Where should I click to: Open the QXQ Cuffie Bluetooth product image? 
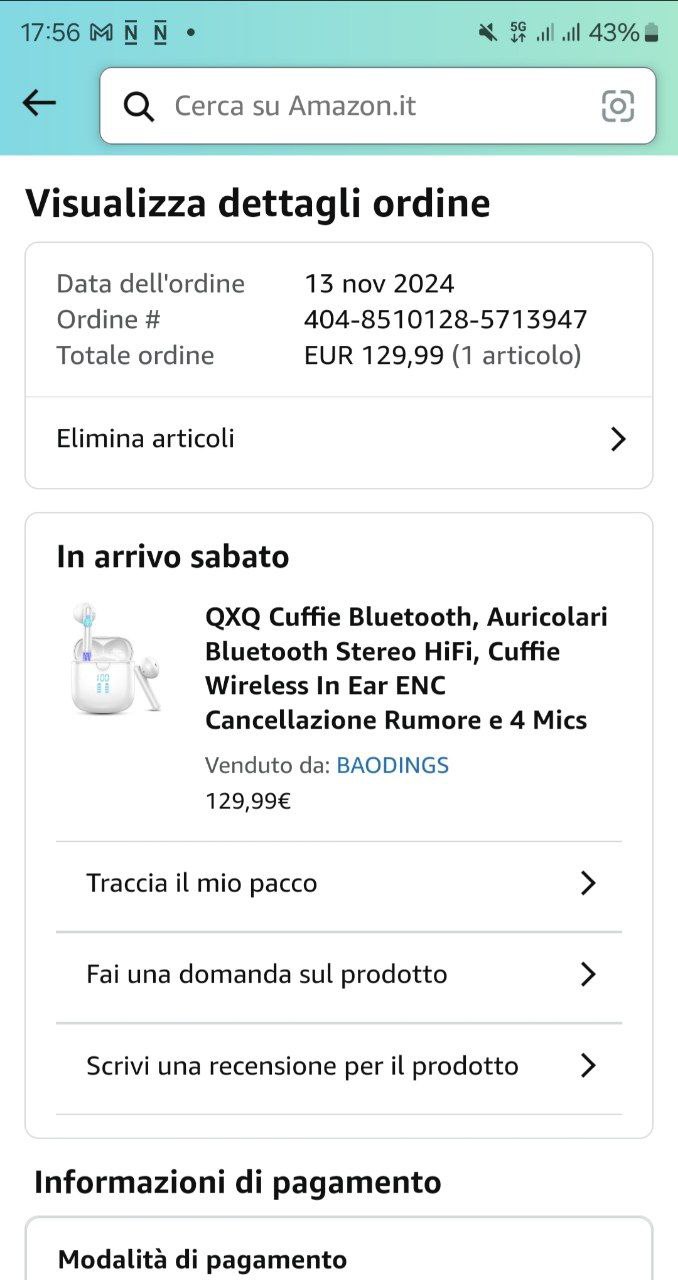115,658
